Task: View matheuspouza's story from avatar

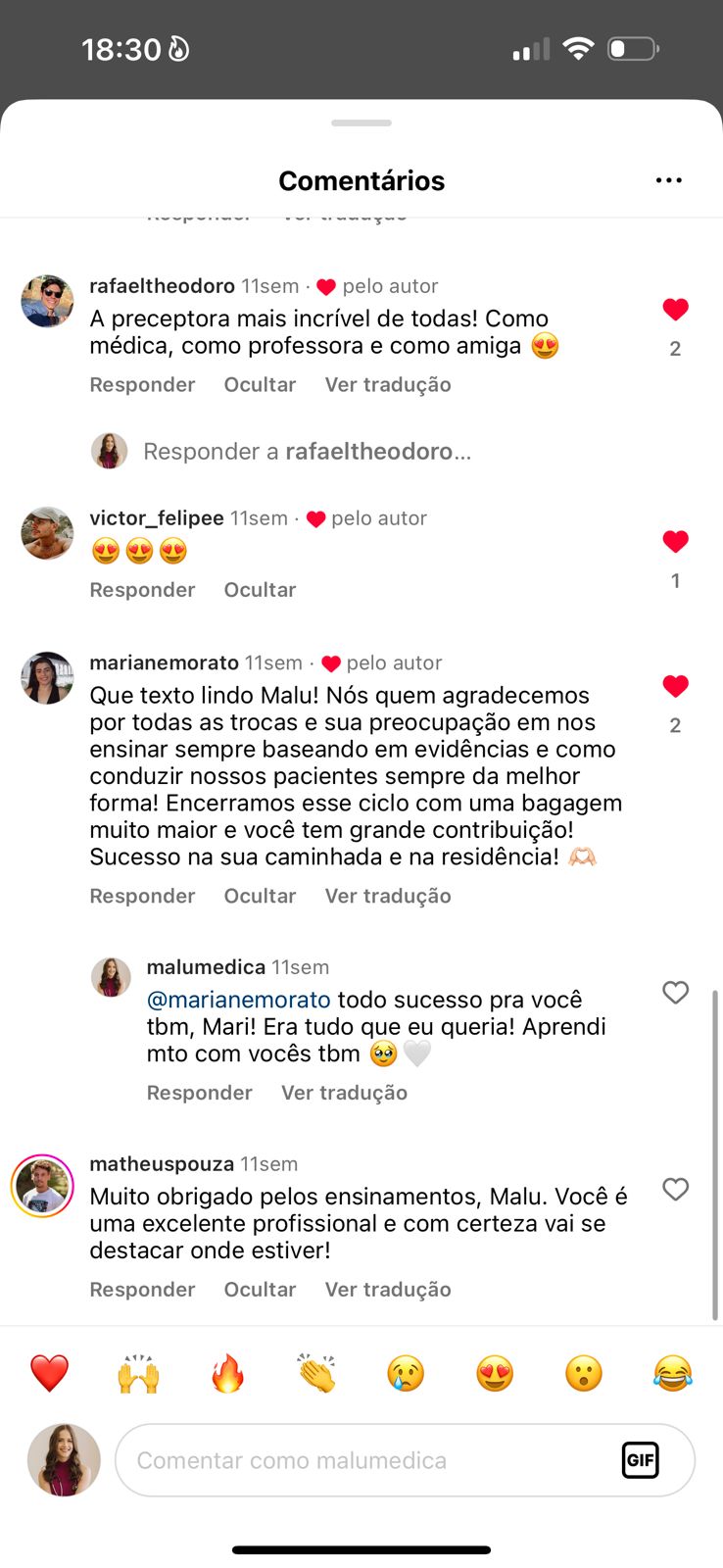Action: tap(42, 1185)
